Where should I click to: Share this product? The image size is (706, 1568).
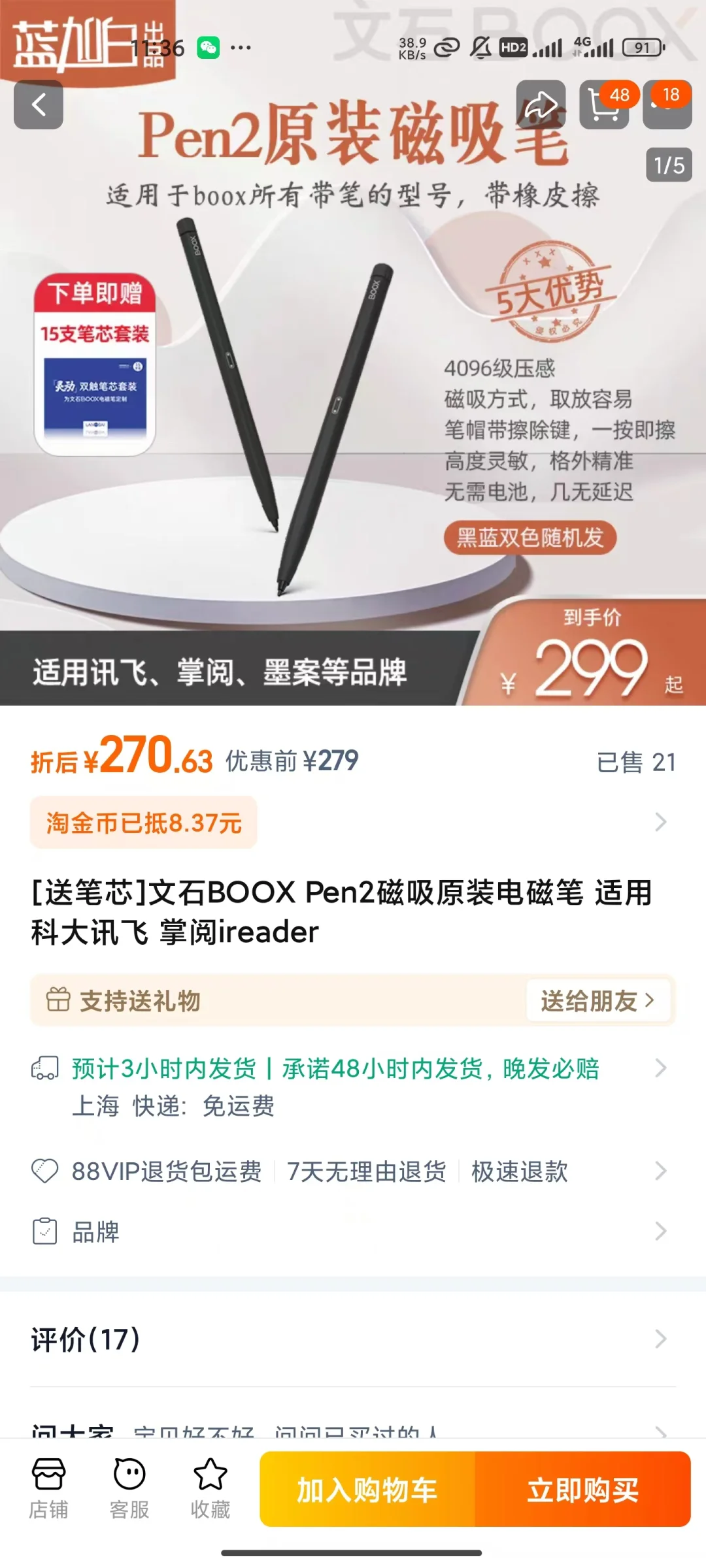coord(541,105)
